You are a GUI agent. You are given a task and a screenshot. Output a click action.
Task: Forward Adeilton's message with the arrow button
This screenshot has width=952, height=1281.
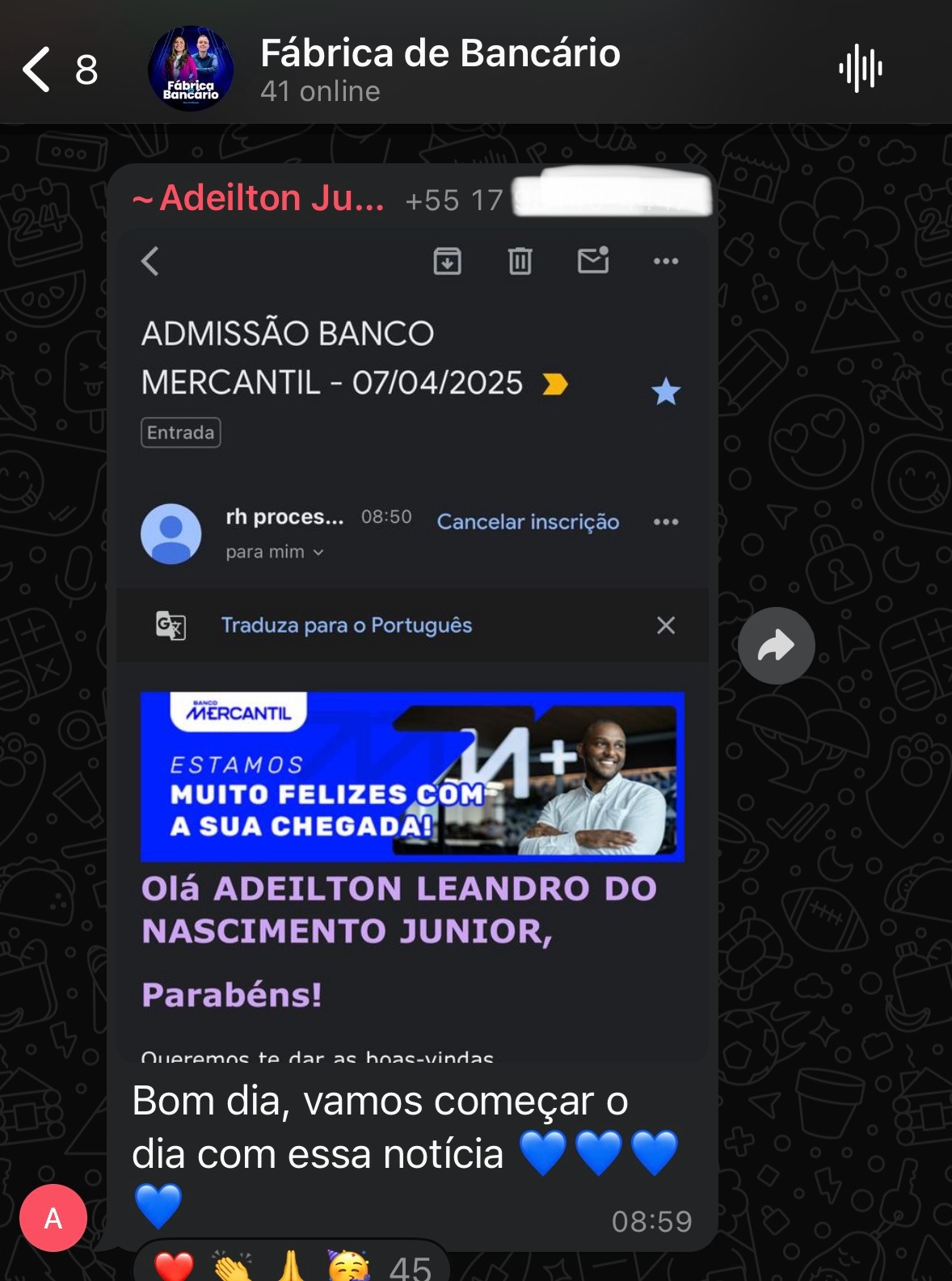point(776,646)
